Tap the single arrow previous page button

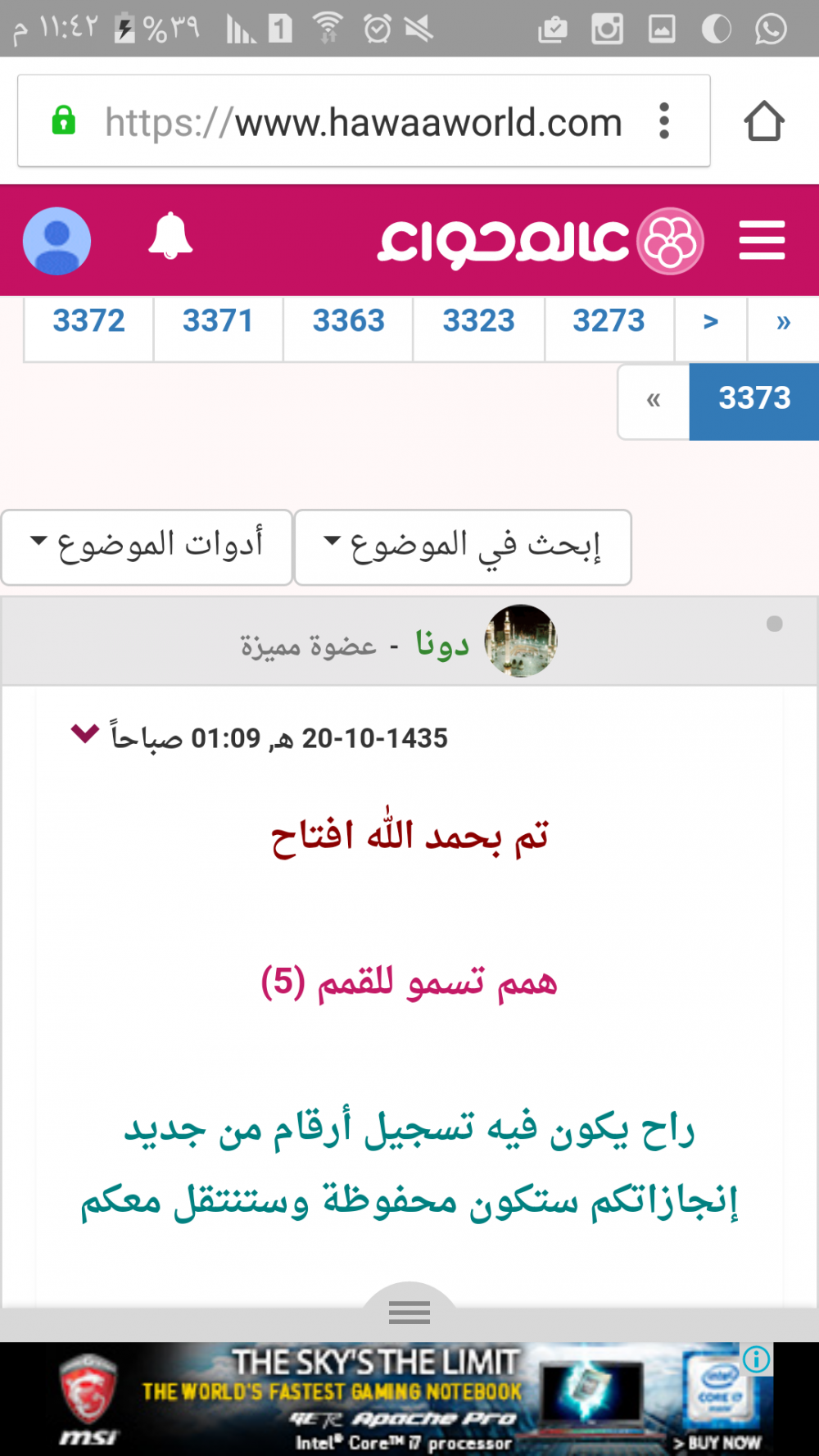point(710,321)
